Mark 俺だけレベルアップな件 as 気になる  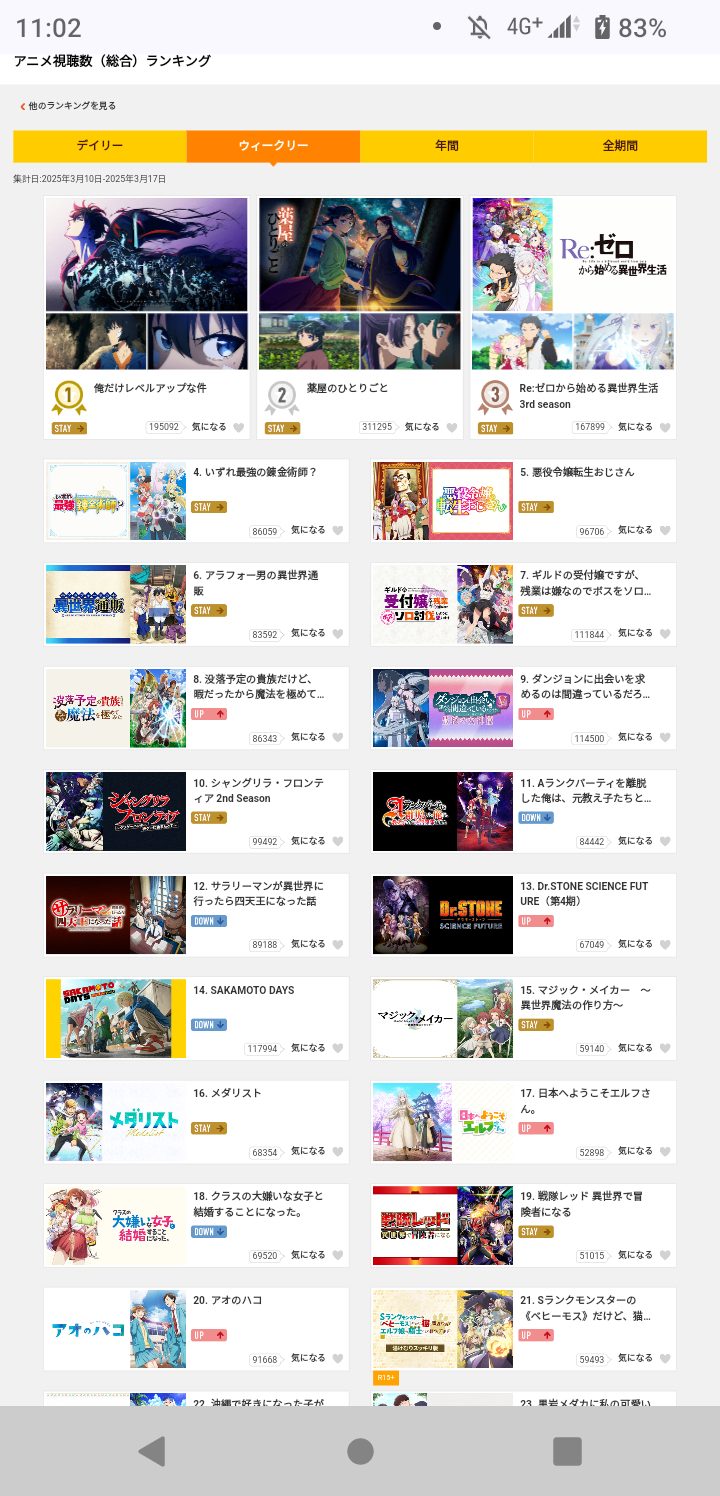[238, 427]
